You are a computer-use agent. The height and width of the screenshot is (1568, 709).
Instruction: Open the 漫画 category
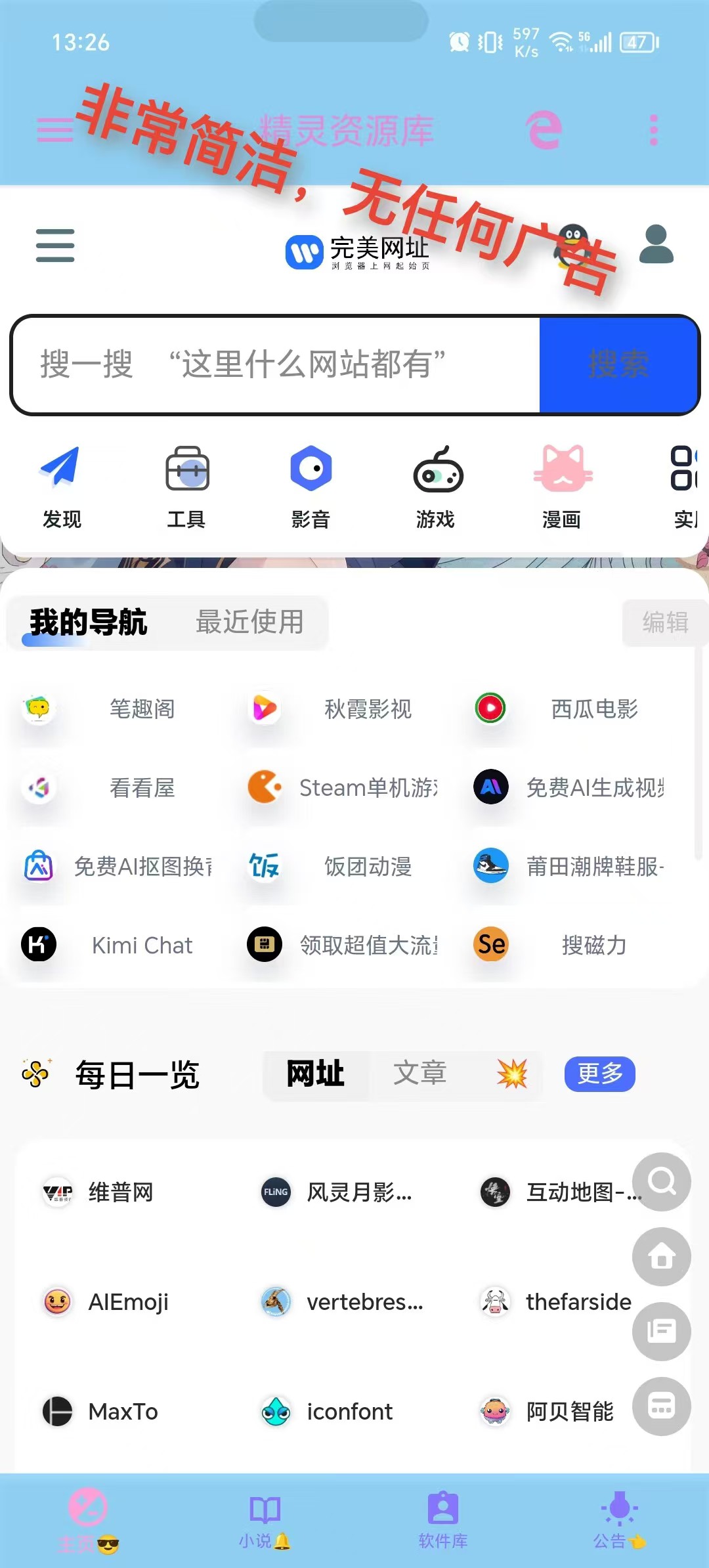point(562,486)
